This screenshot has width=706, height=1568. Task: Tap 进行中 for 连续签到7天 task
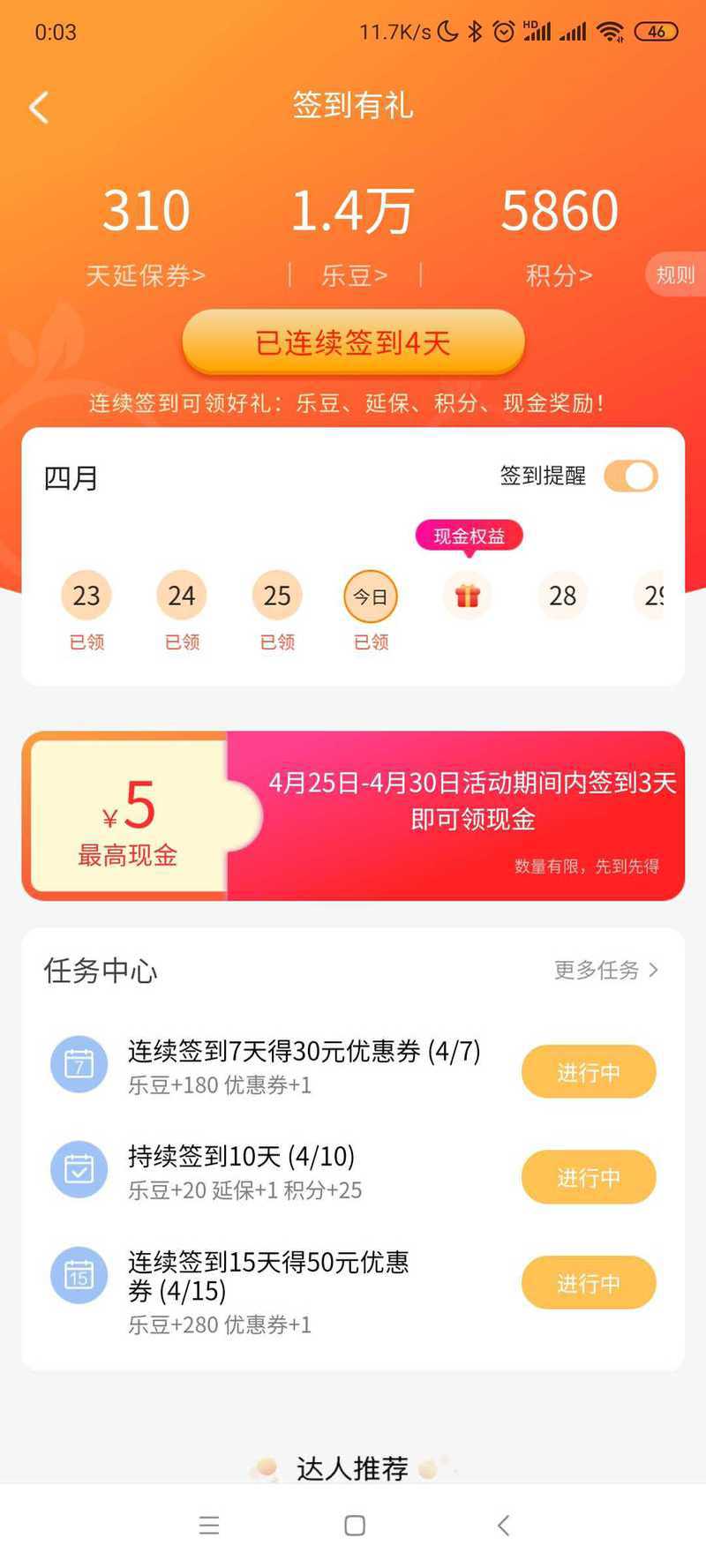pyautogui.click(x=589, y=1072)
